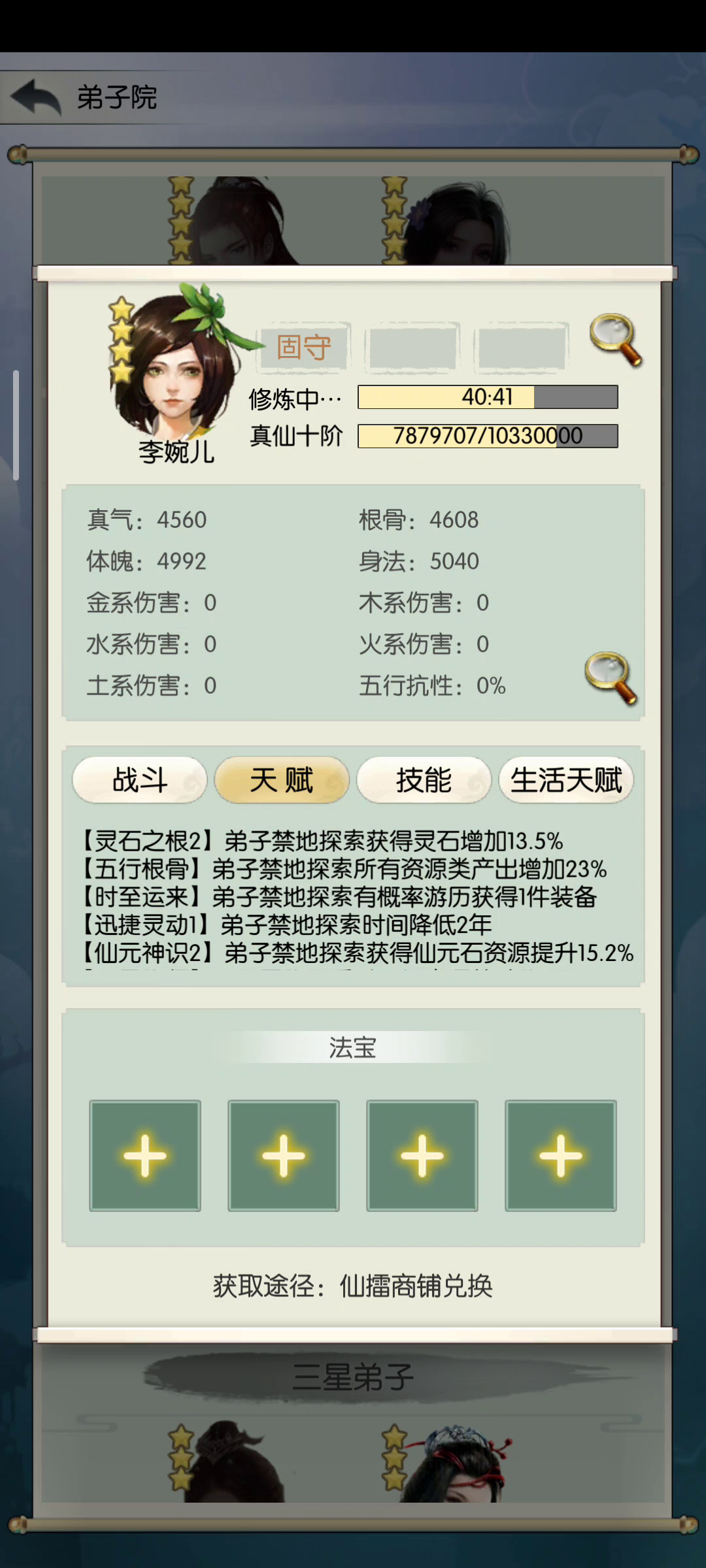The width and height of the screenshot is (706, 1568).
Task: Tap the last empty trait slot
Action: click(x=522, y=348)
